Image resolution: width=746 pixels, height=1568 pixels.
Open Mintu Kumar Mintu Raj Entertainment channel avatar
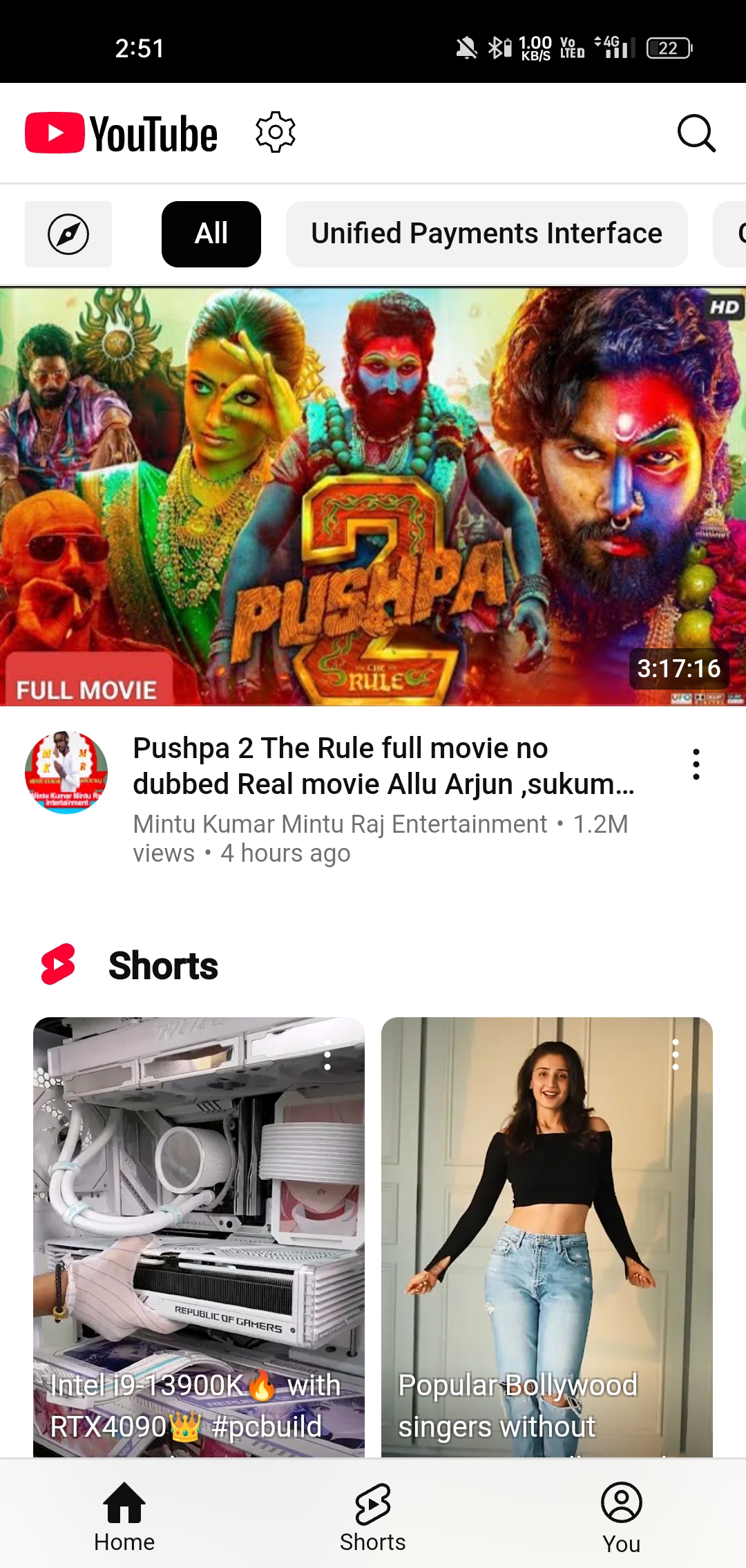[66, 773]
